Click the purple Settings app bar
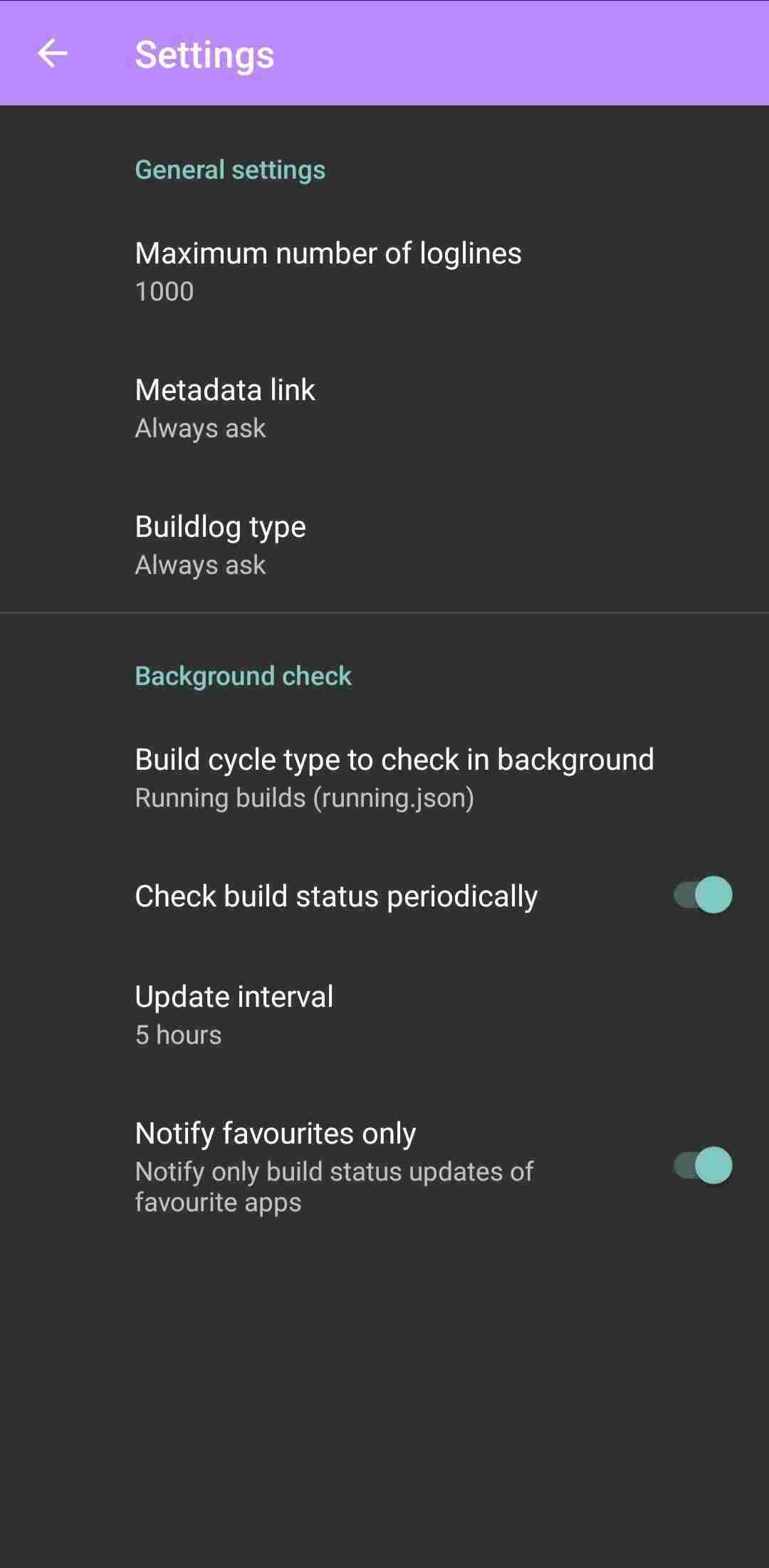Image resolution: width=769 pixels, height=1568 pixels. click(x=384, y=54)
